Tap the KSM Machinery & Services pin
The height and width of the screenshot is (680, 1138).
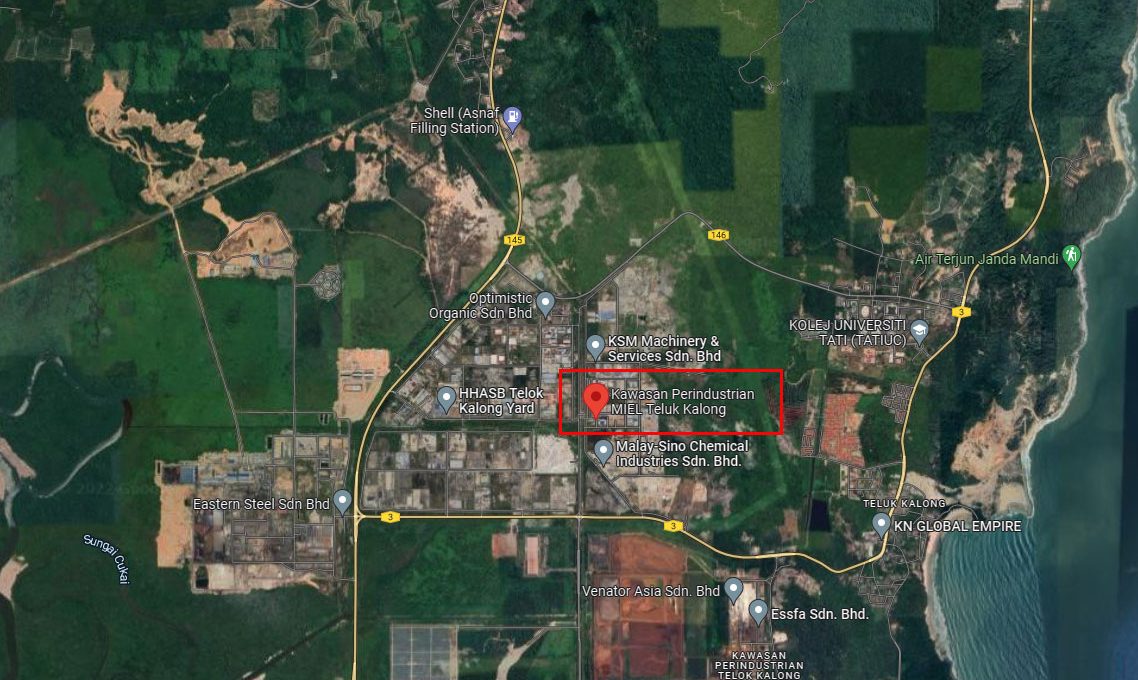click(595, 346)
